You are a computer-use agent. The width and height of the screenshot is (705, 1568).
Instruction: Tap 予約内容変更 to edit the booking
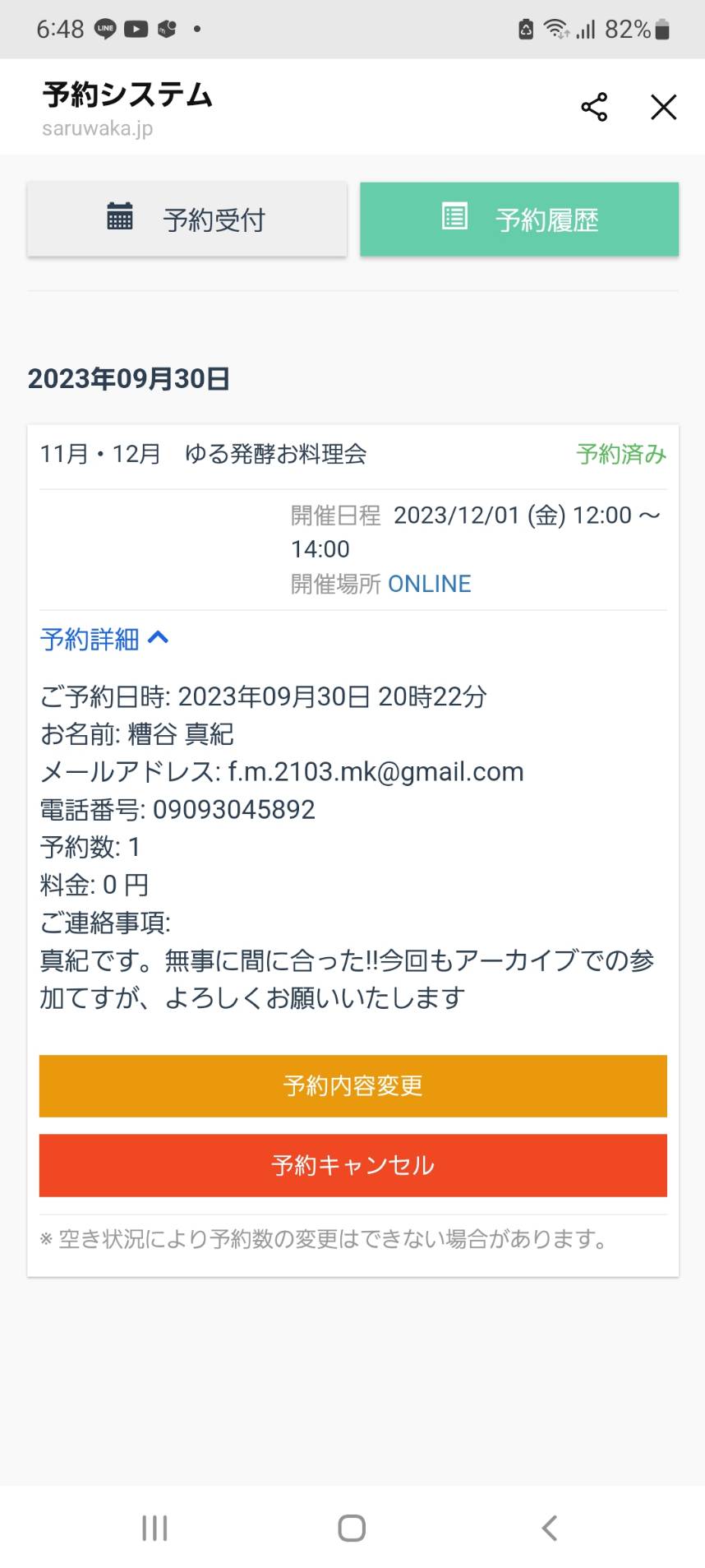click(353, 1086)
